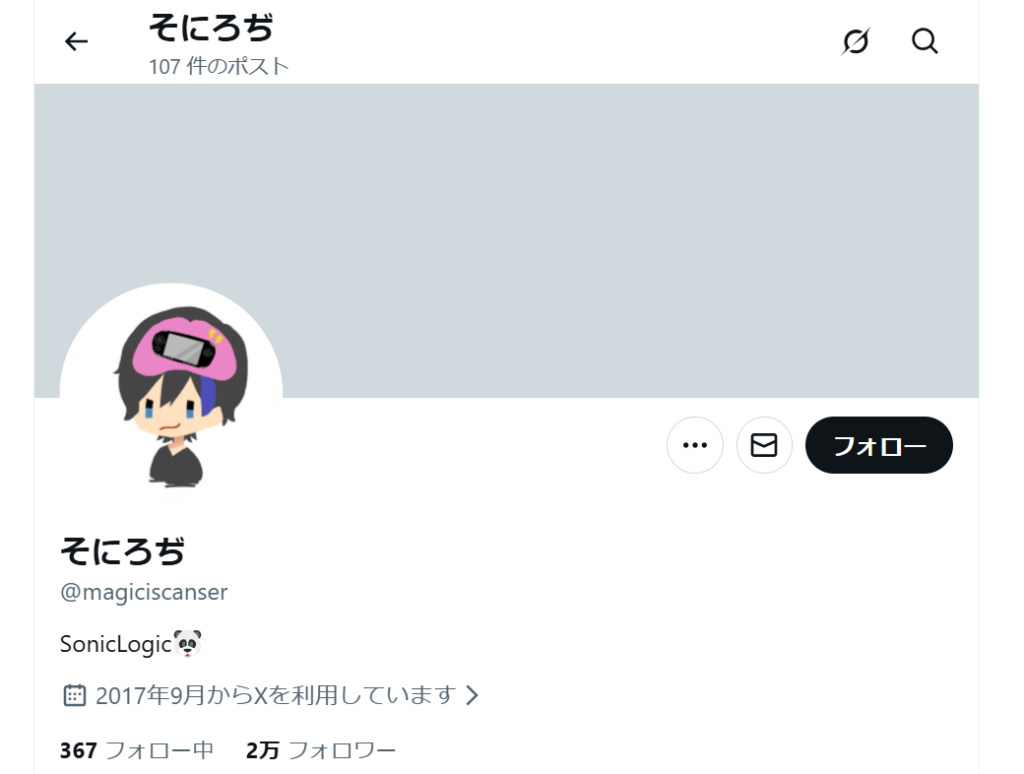This screenshot has height=774, width=1024.
Task: Follow そにろぢ with the フォロー button
Action: (x=879, y=445)
